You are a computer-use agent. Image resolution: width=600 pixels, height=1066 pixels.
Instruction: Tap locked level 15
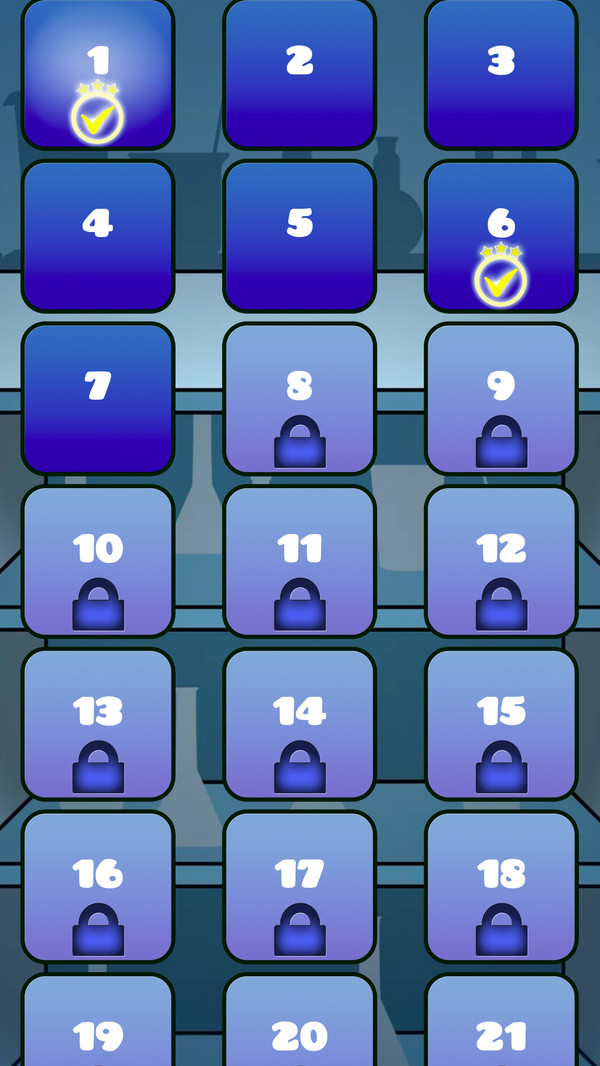501,724
